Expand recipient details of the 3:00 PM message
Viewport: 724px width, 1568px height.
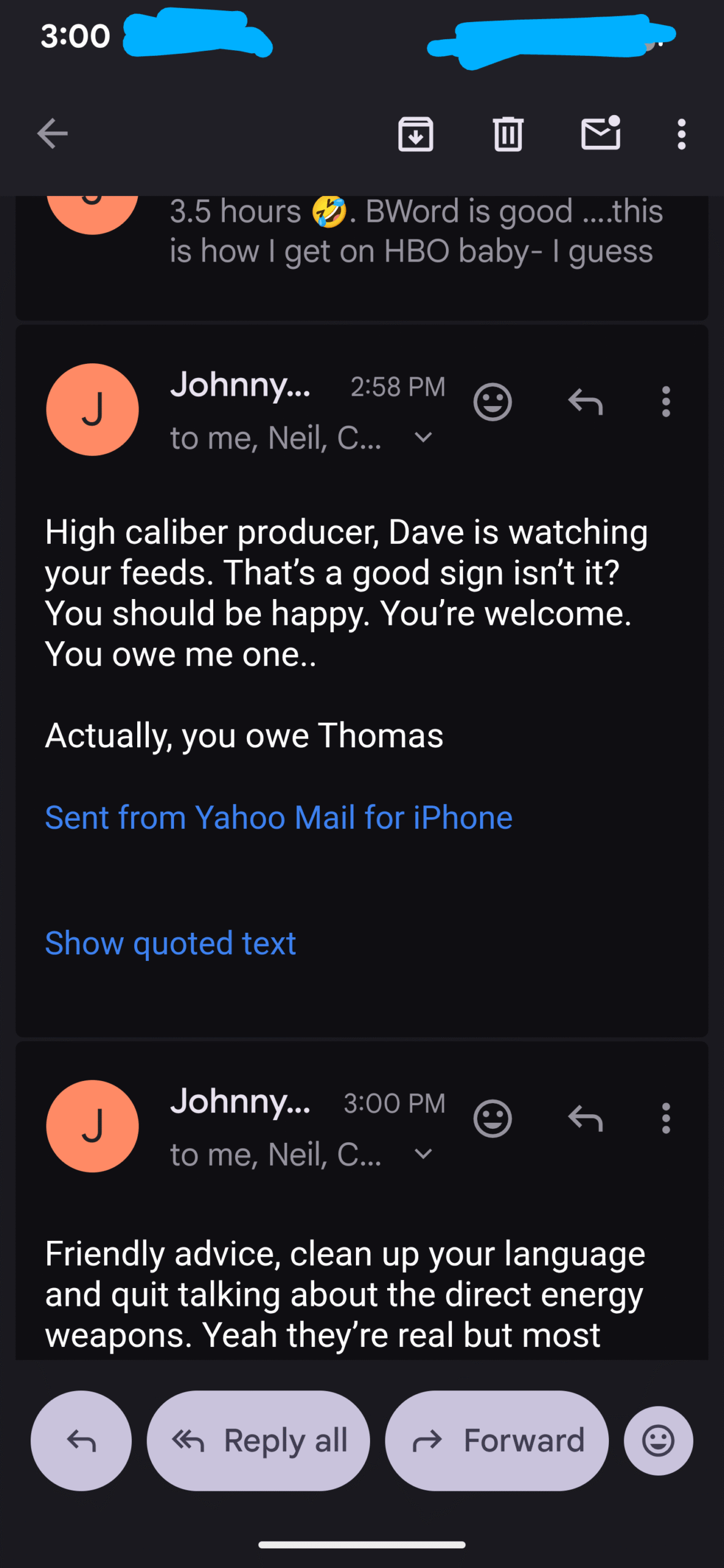(423, 1154)
